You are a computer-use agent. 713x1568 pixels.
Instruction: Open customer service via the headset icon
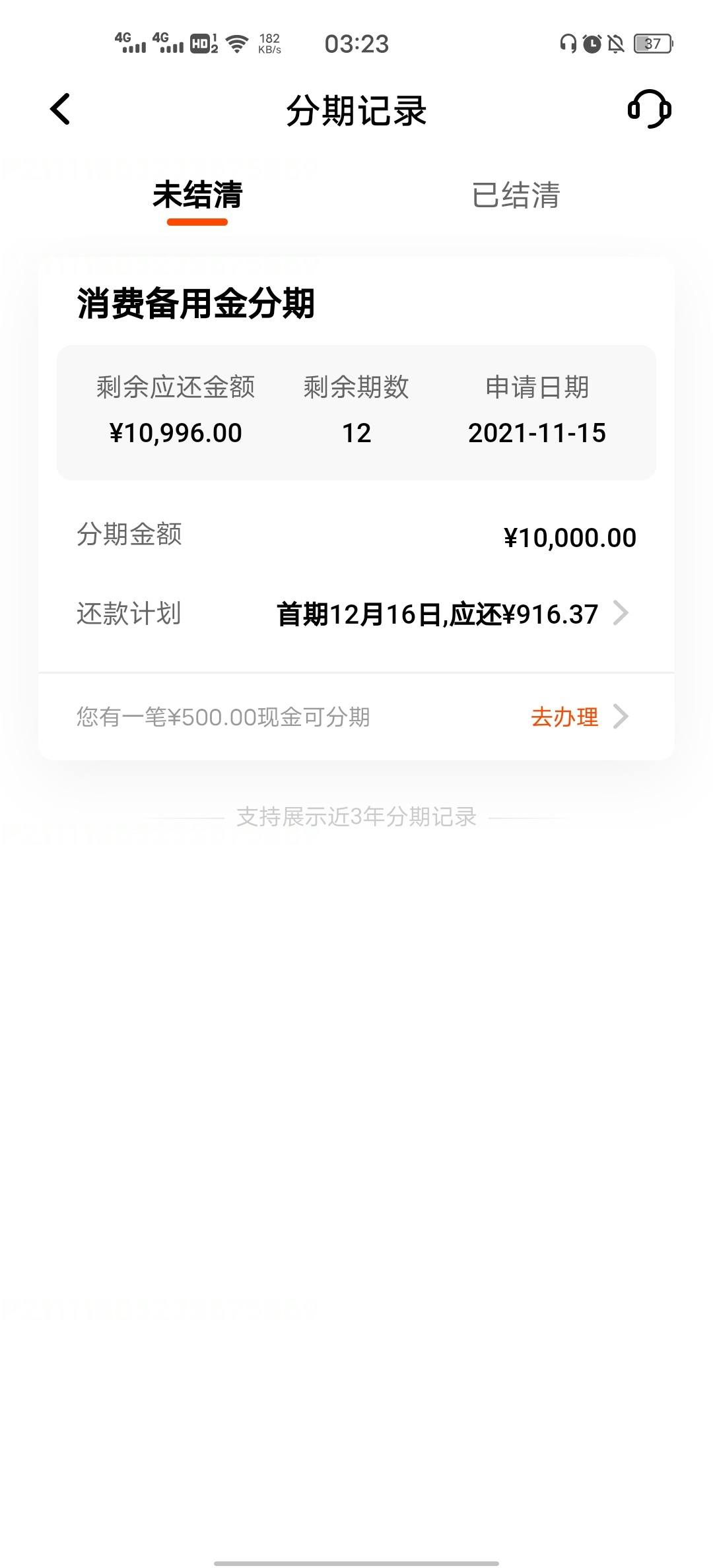tap(649, 110)
